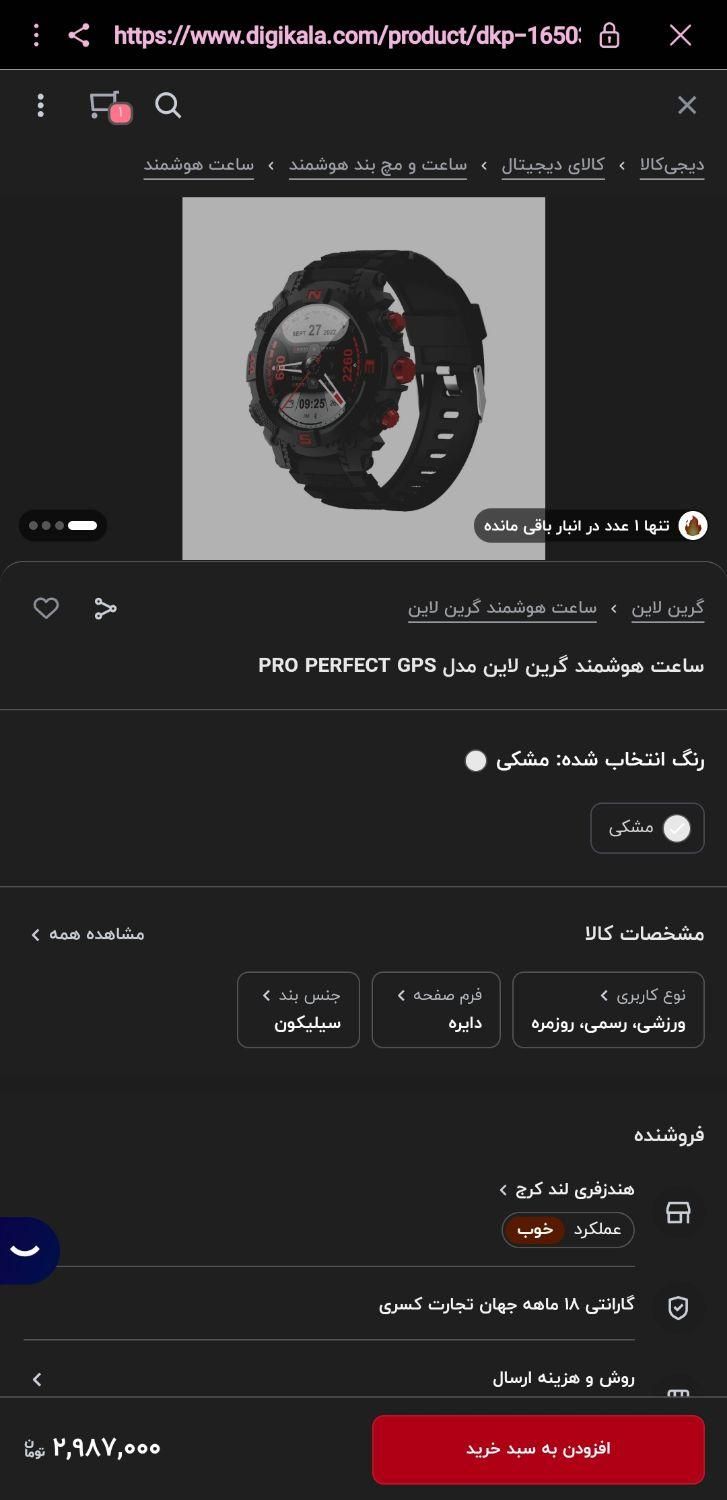Navigate to کالای دیجیتال breadcrumb
This screenshot has width=727, height=1500.
pyautogui.click(x=553, y=167)
